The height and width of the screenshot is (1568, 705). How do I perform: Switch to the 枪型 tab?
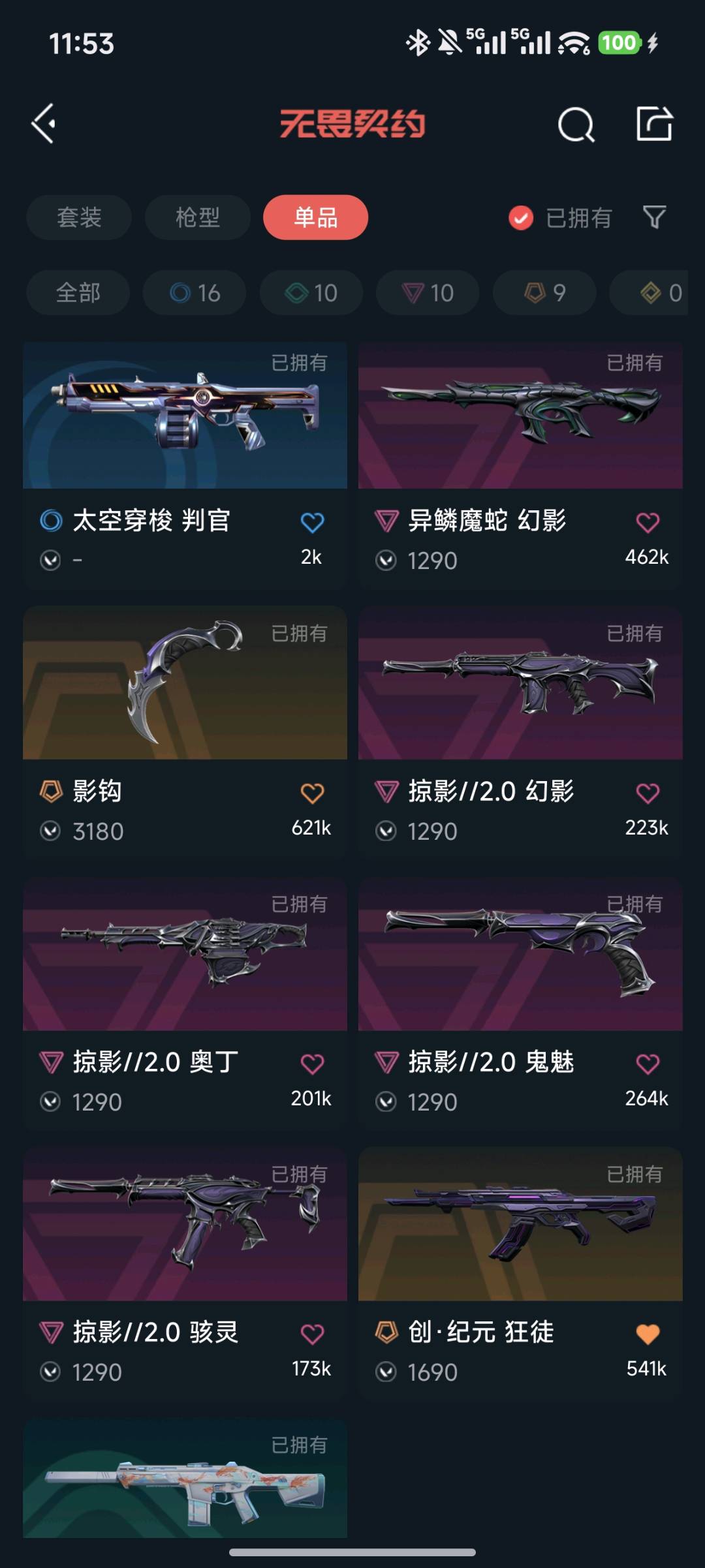point(197,217)
